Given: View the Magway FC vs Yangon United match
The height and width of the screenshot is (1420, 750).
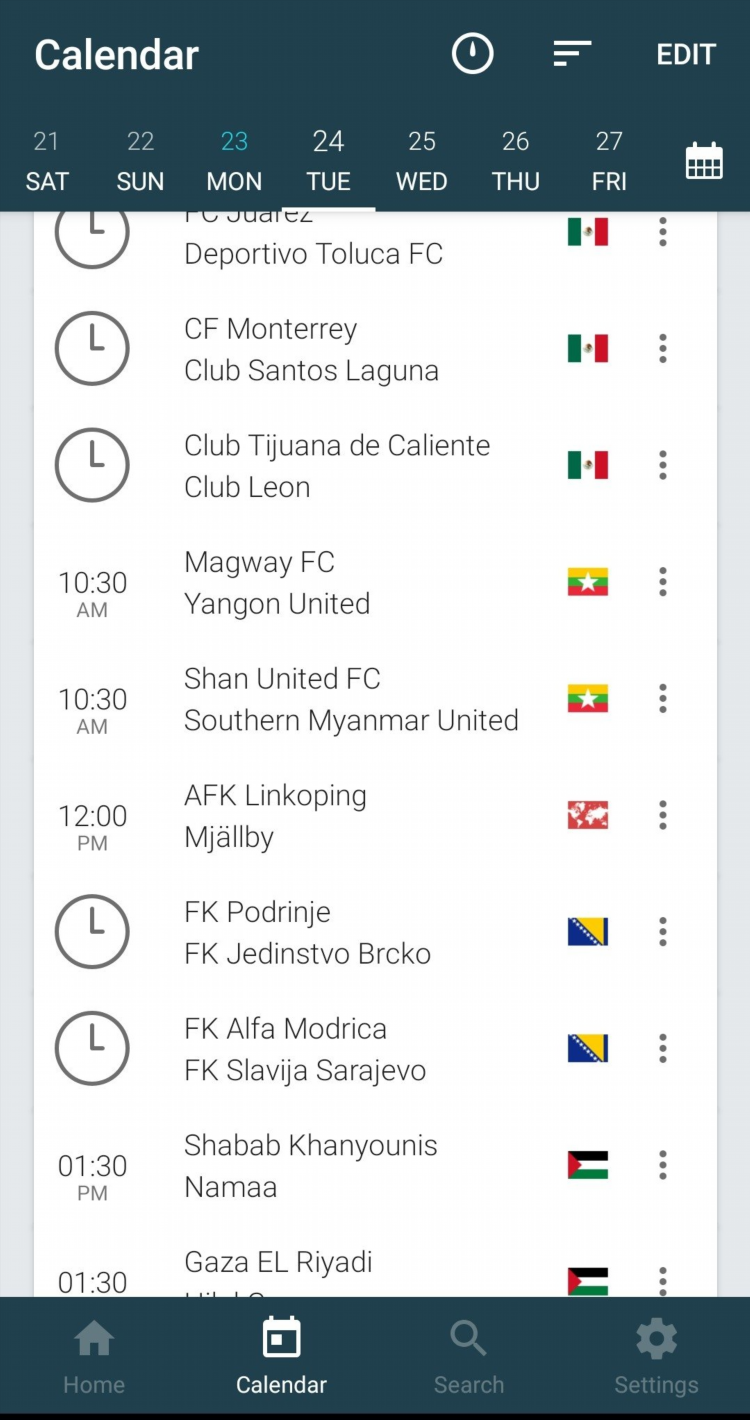Looking at the screenshot, I should [375, 582].
